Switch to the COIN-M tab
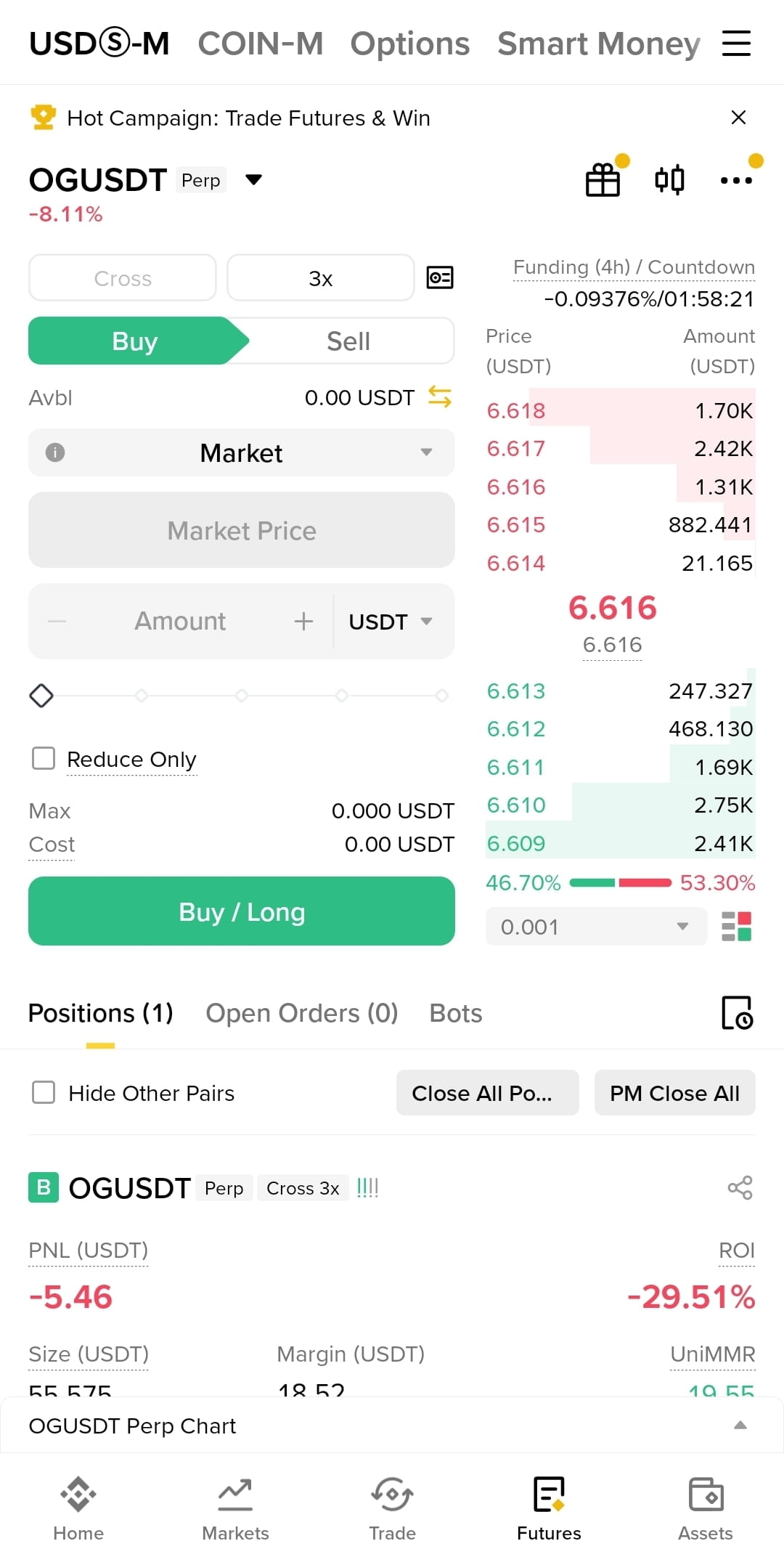The image size is (784, 1549). [260, 44]
